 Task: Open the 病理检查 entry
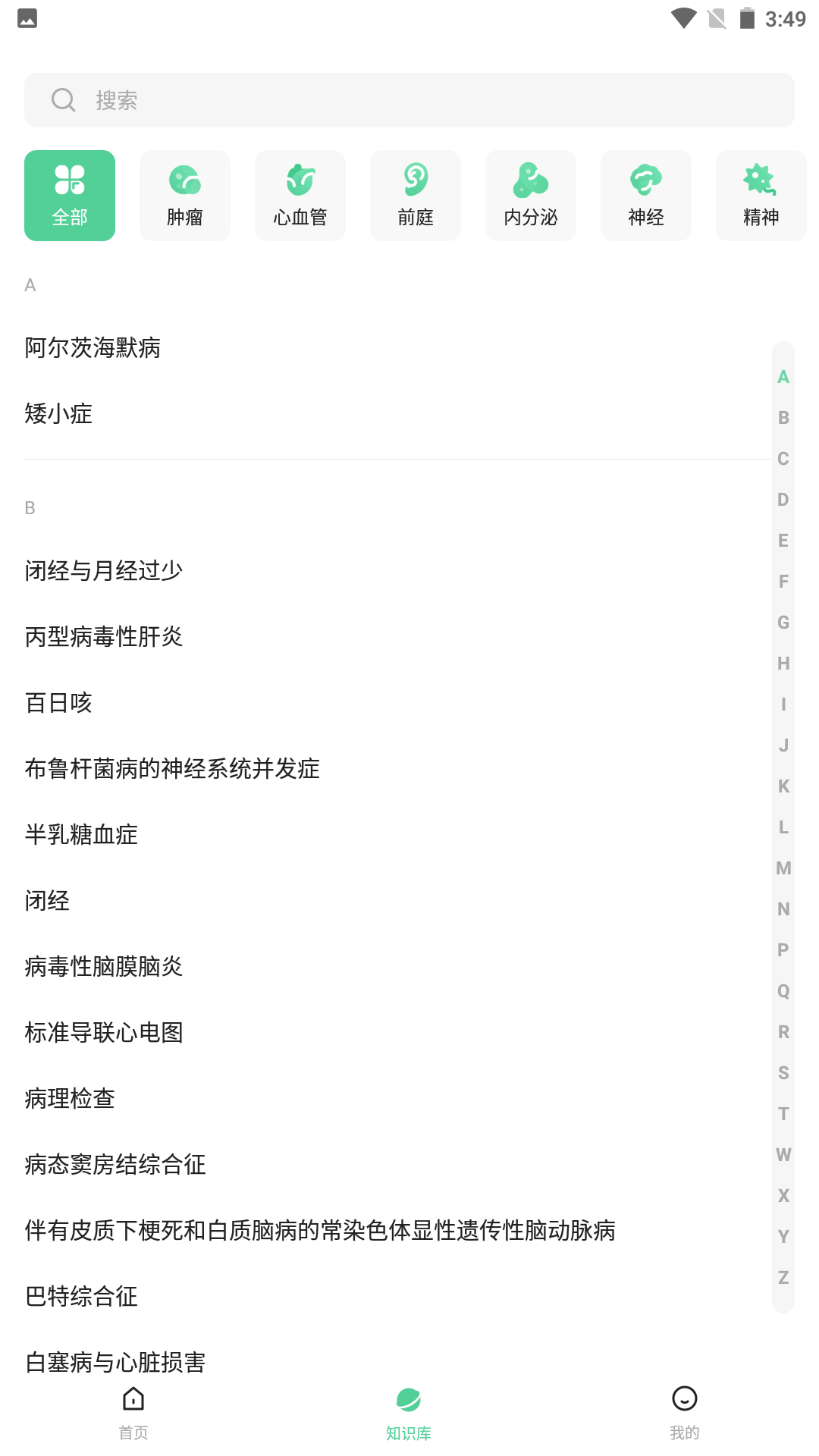(69, 1098)
